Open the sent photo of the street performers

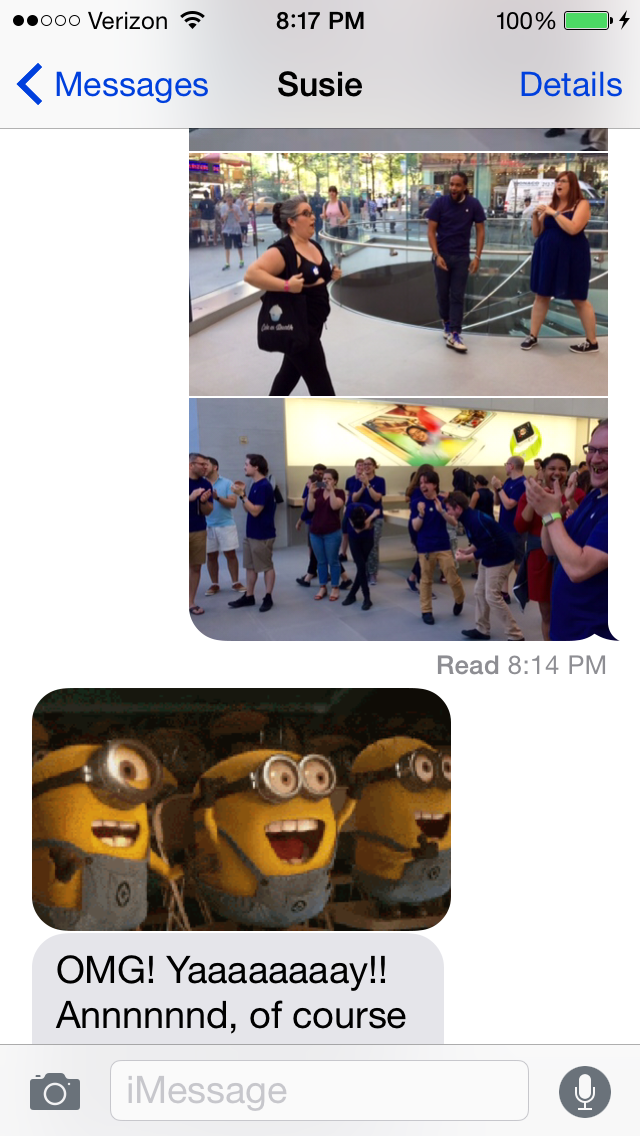398,274
